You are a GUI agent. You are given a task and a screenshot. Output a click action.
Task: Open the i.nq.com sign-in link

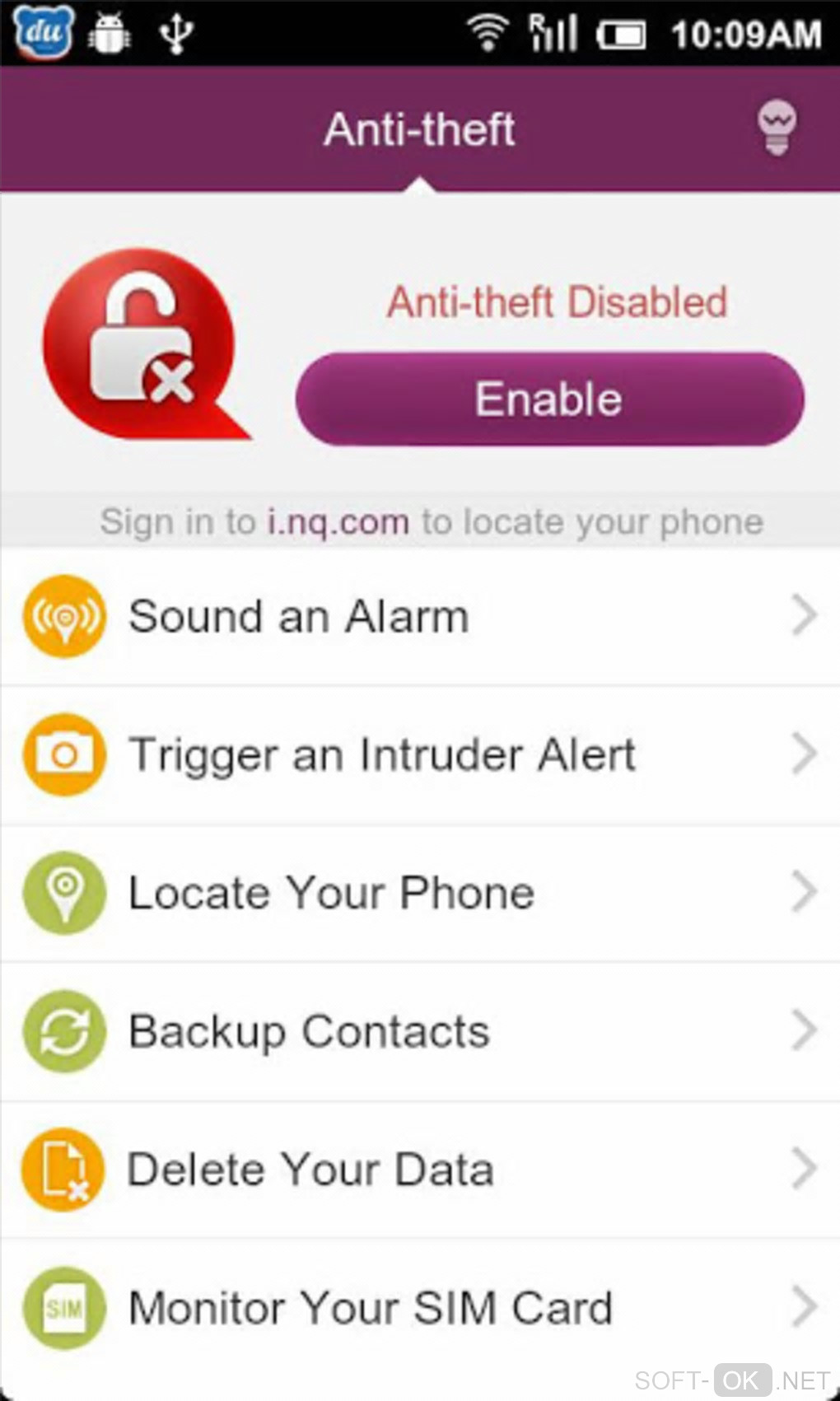(338, 522)
